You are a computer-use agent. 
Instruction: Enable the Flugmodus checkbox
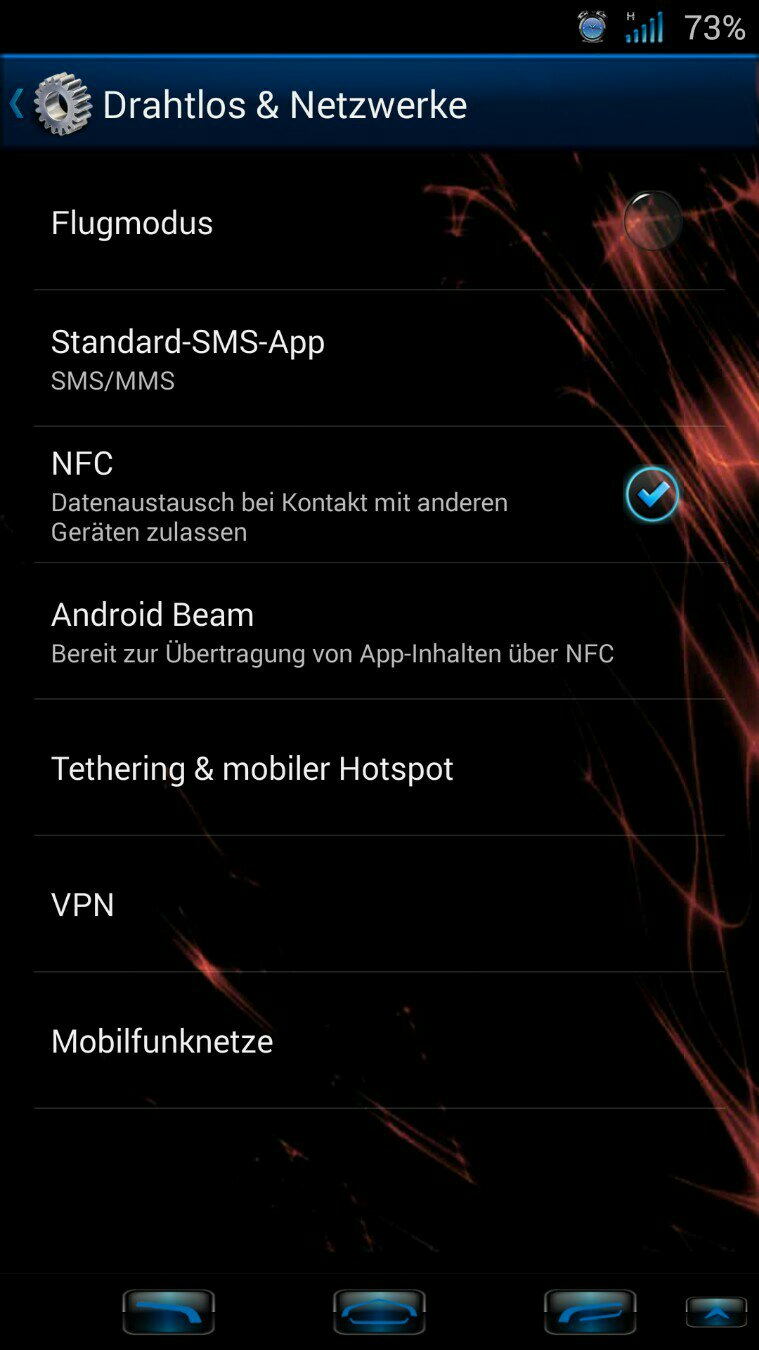(x=653, y=221)
